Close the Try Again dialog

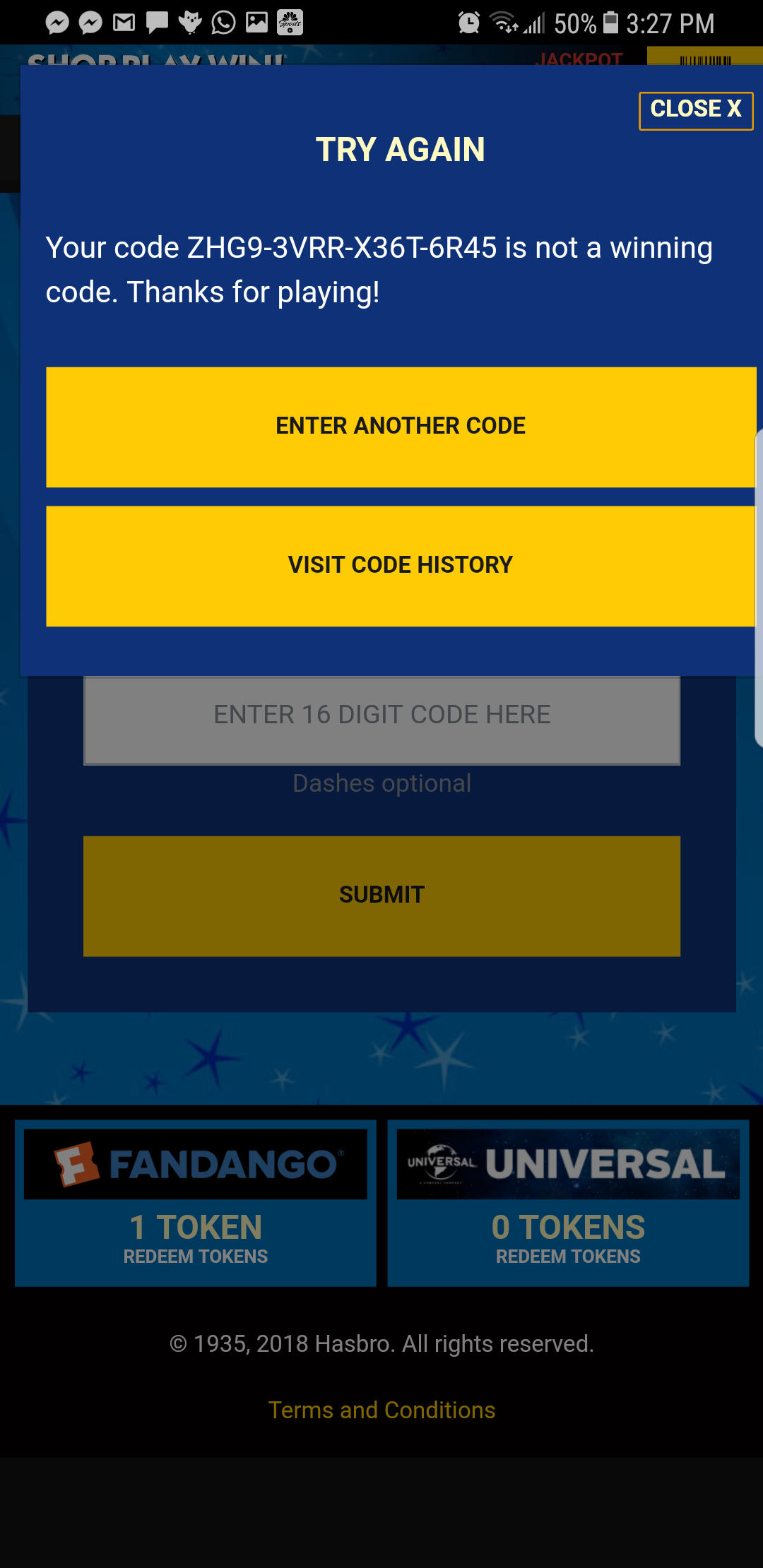coord(696,110)
